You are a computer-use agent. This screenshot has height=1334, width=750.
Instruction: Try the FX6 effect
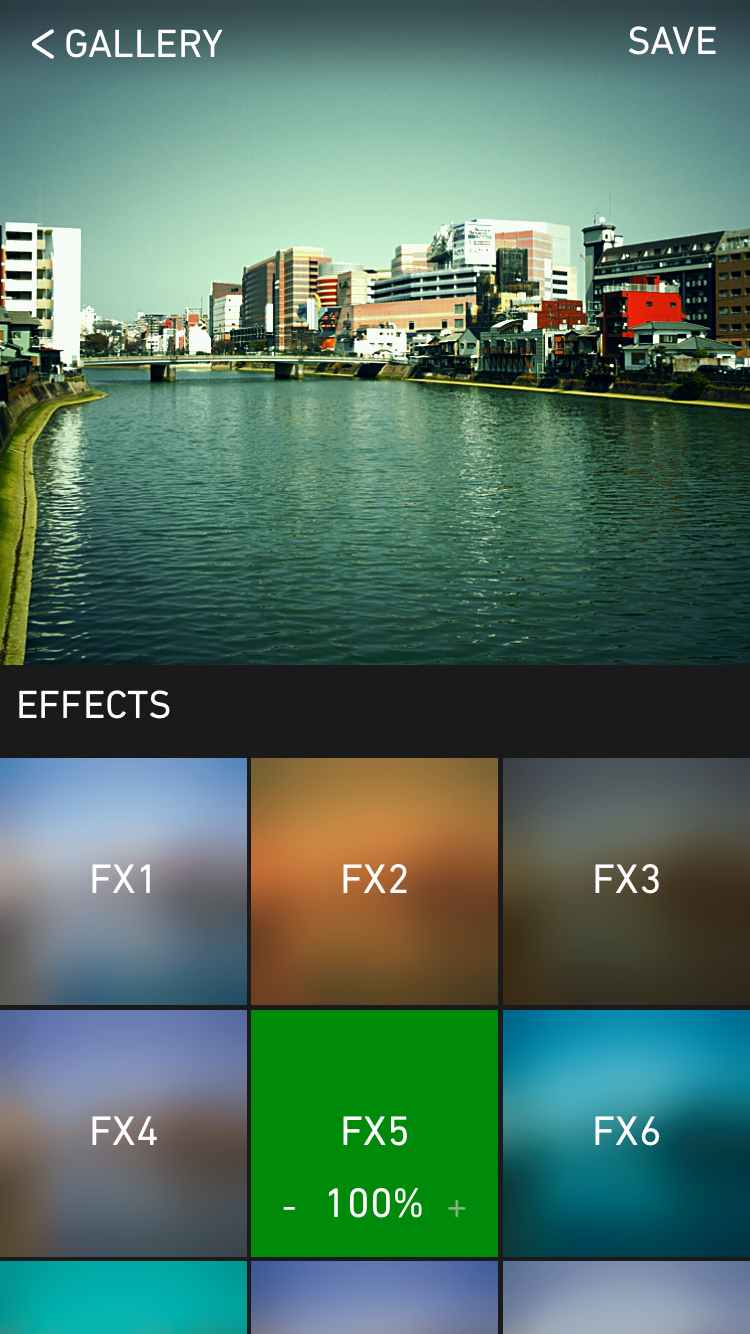tap(626, 1132)
